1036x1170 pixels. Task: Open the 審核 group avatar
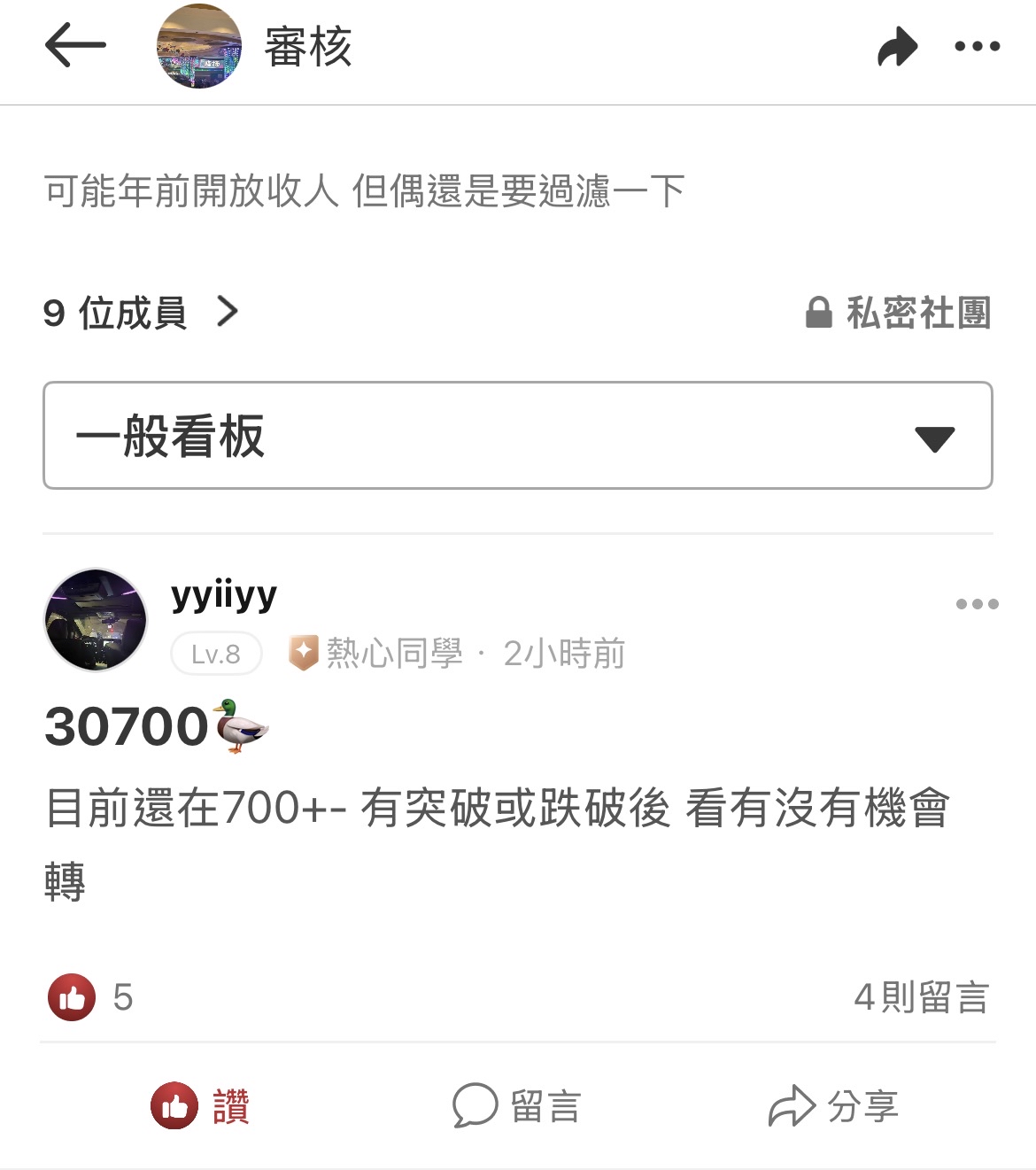199,46
